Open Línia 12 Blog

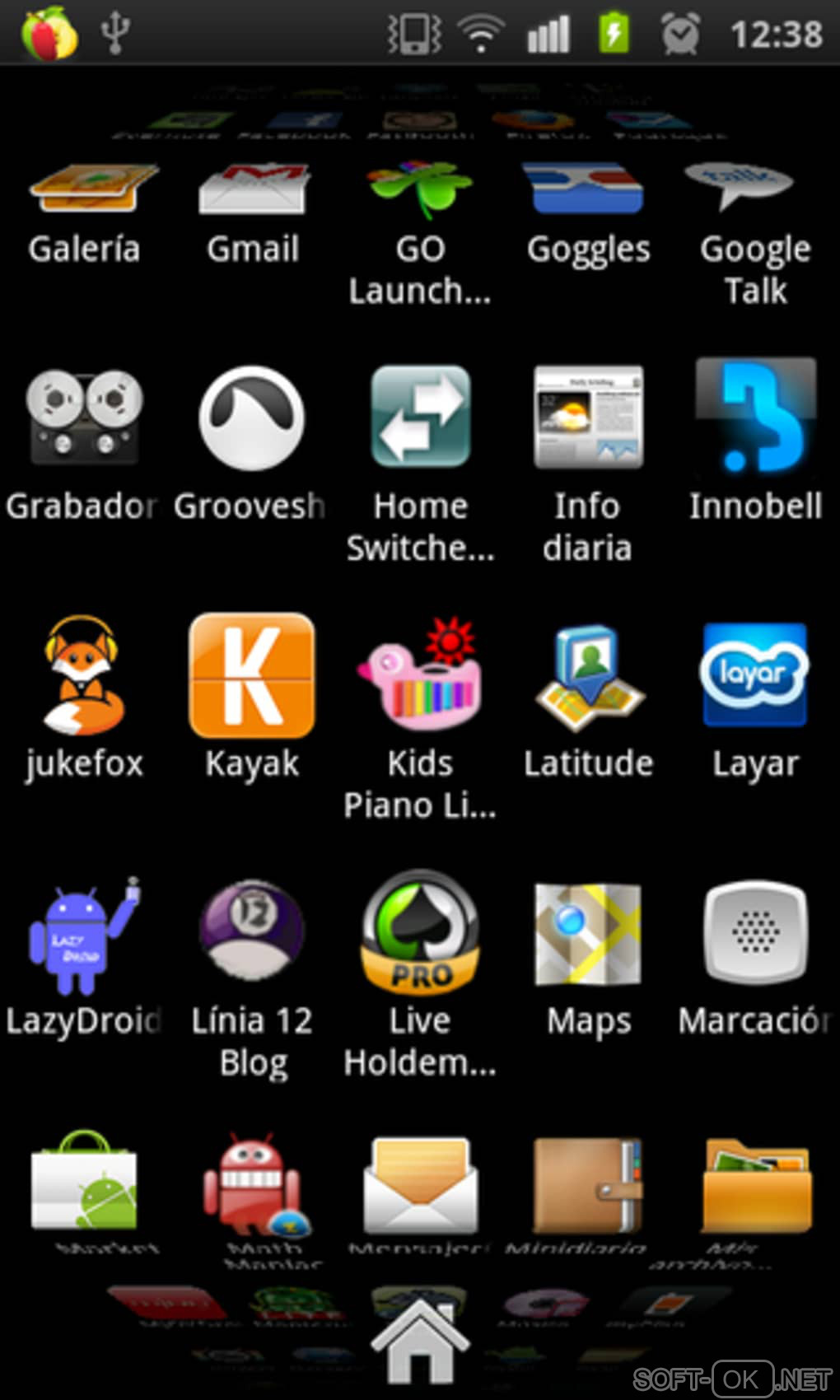252,935
